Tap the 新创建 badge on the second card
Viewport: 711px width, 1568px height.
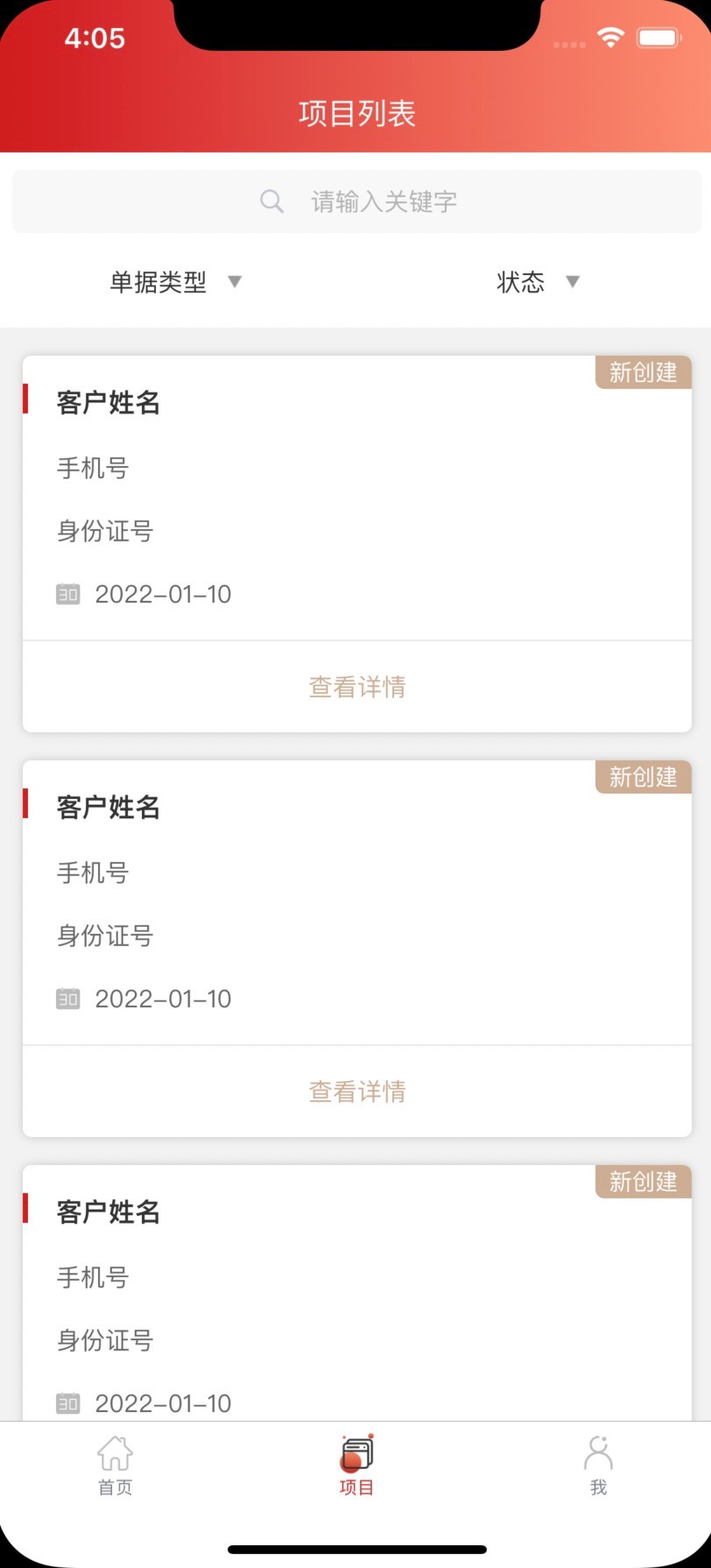point(644,777)
